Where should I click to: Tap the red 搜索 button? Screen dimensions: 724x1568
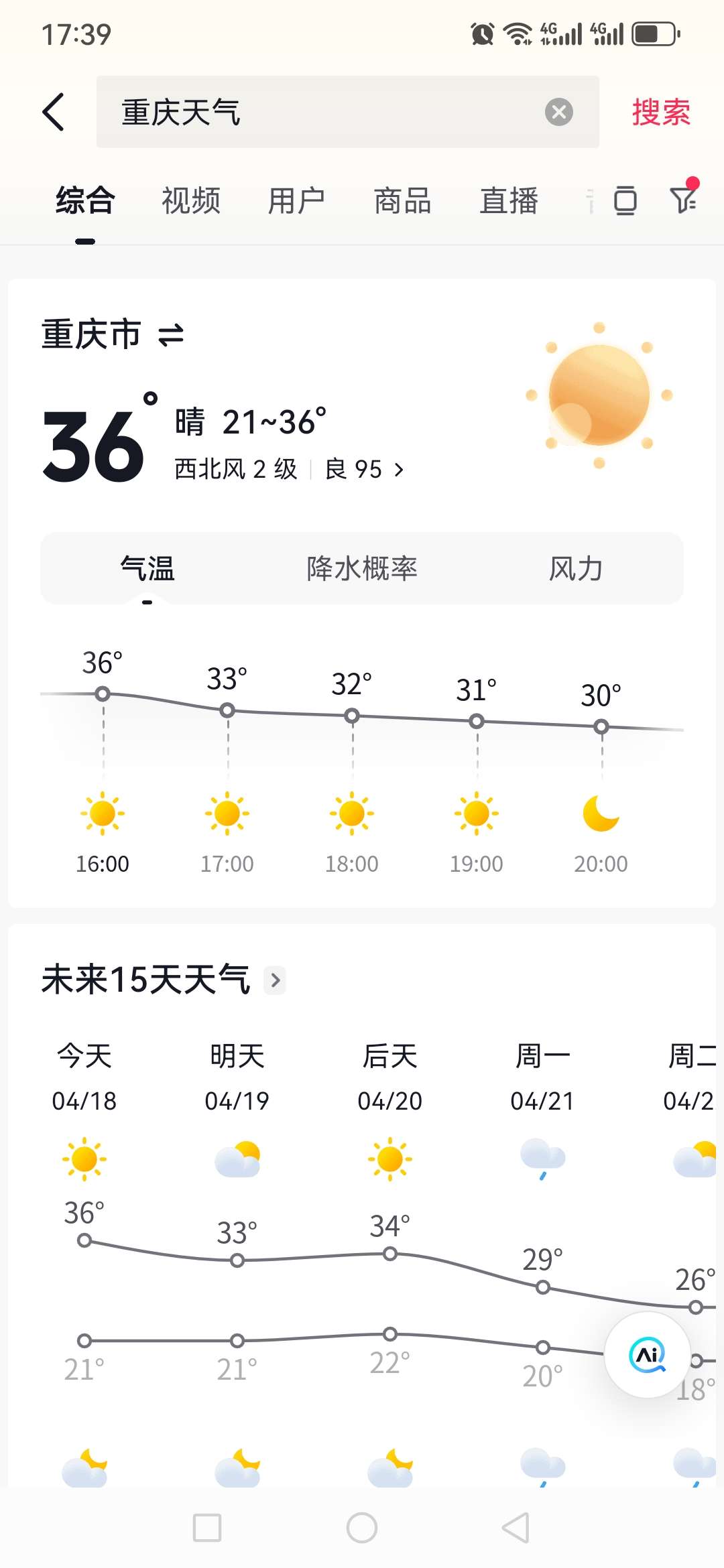(660, 112)
